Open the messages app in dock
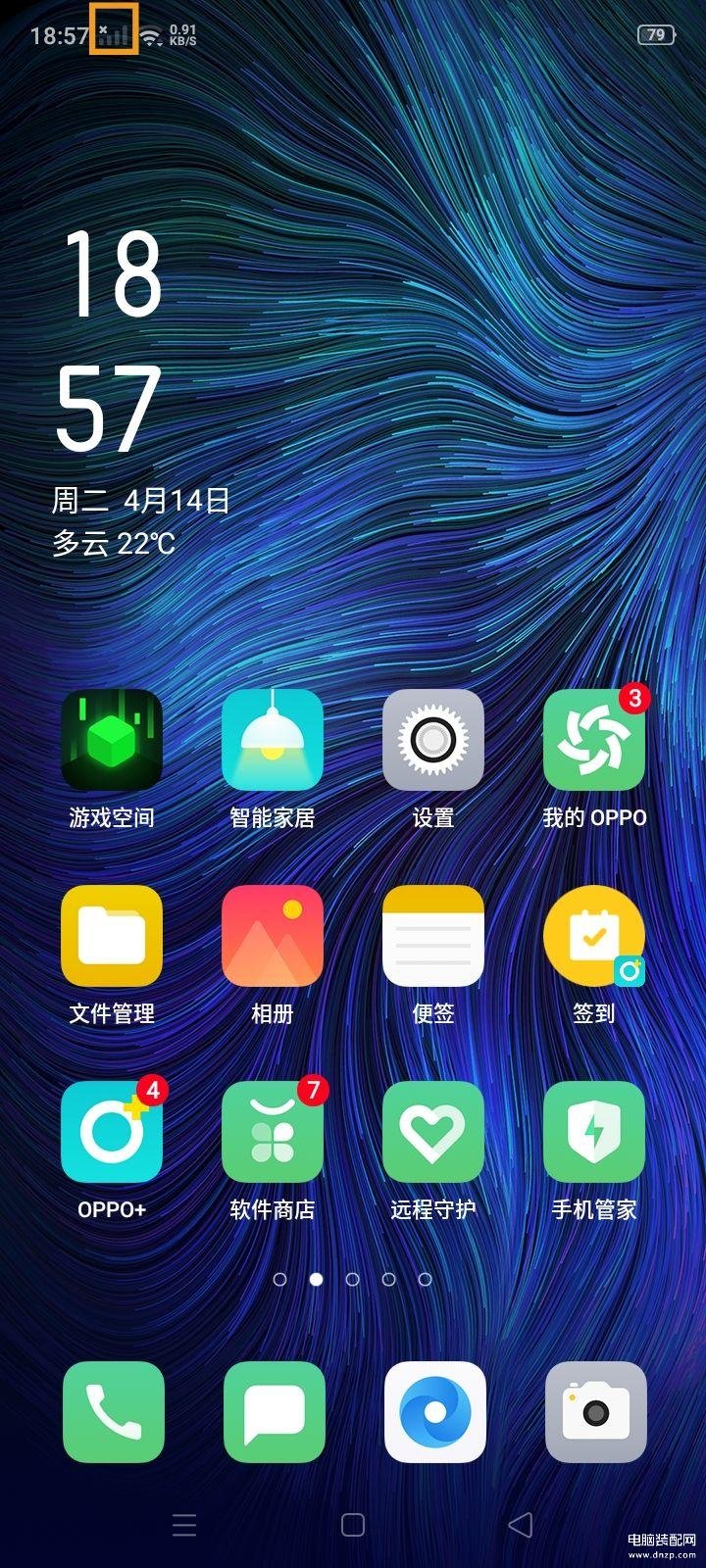 click(x=275, y=1411)
